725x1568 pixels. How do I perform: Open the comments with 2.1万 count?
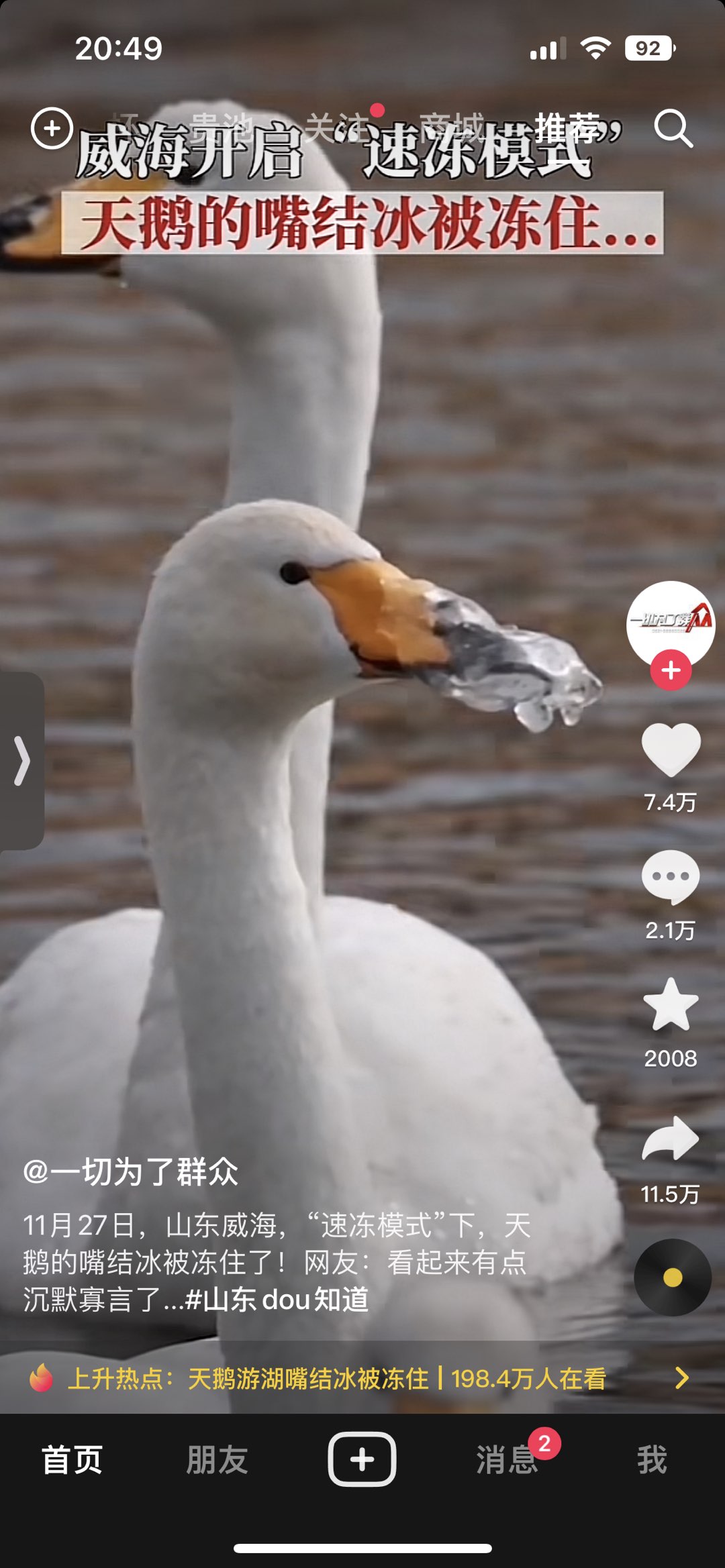[671, 878]
